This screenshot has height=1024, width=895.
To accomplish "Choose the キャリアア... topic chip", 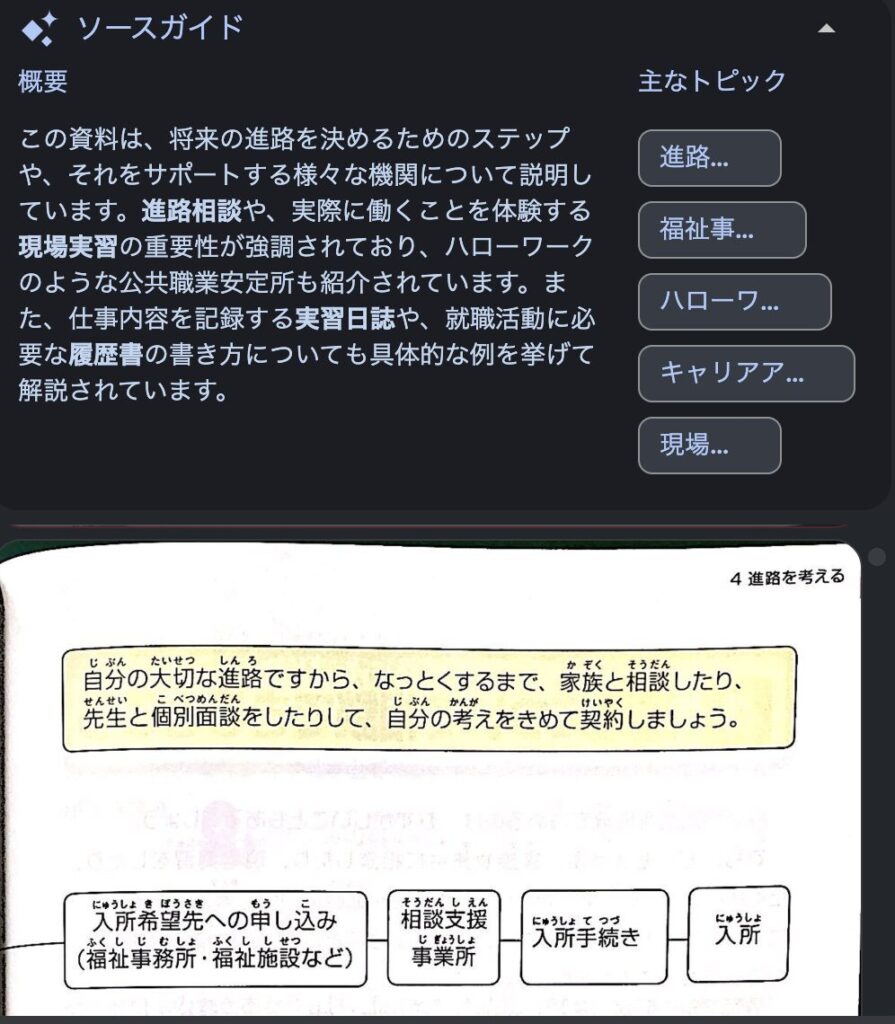I will click(746, 374).
